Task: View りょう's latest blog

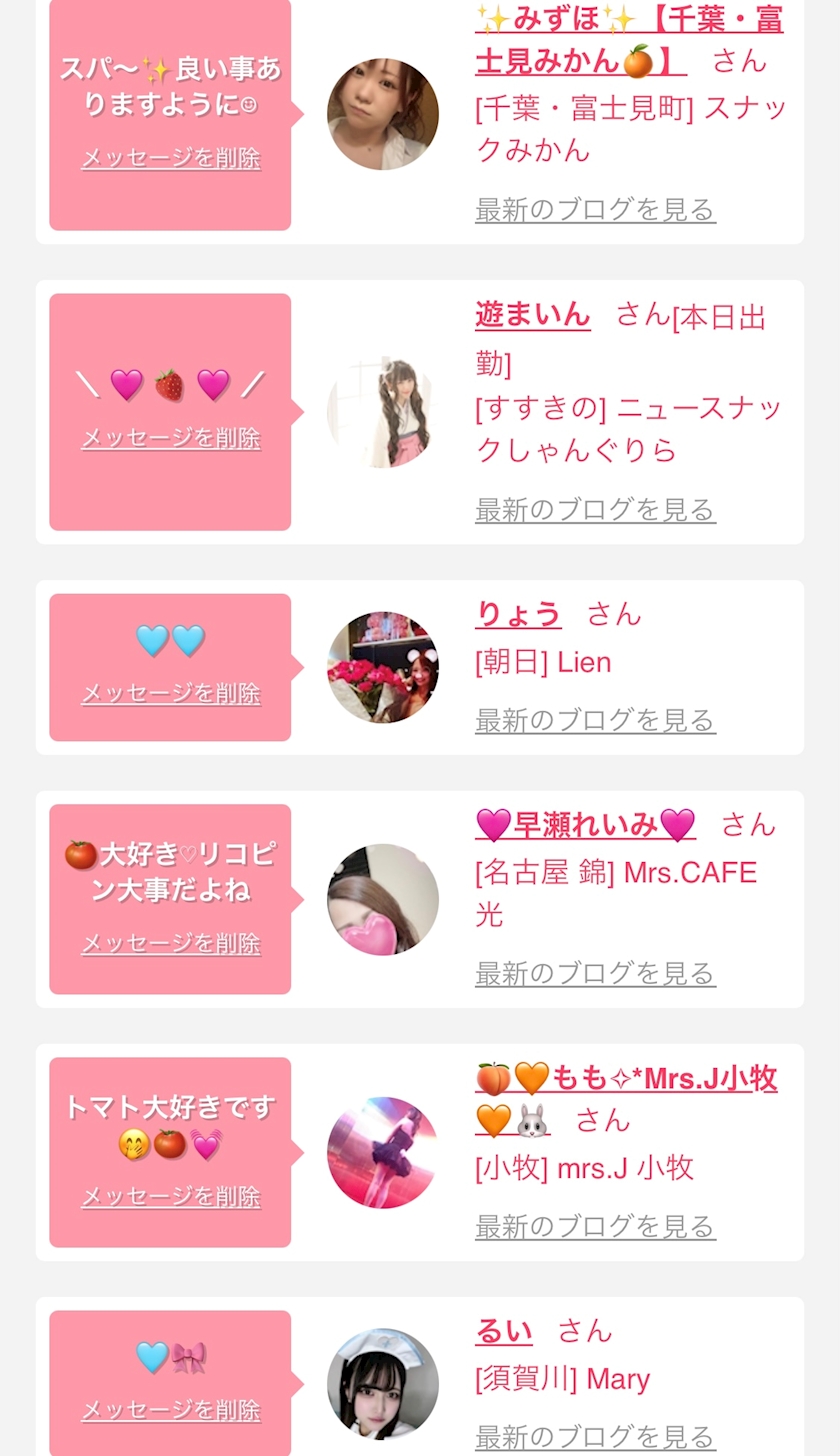Action: tap(595, 720)
